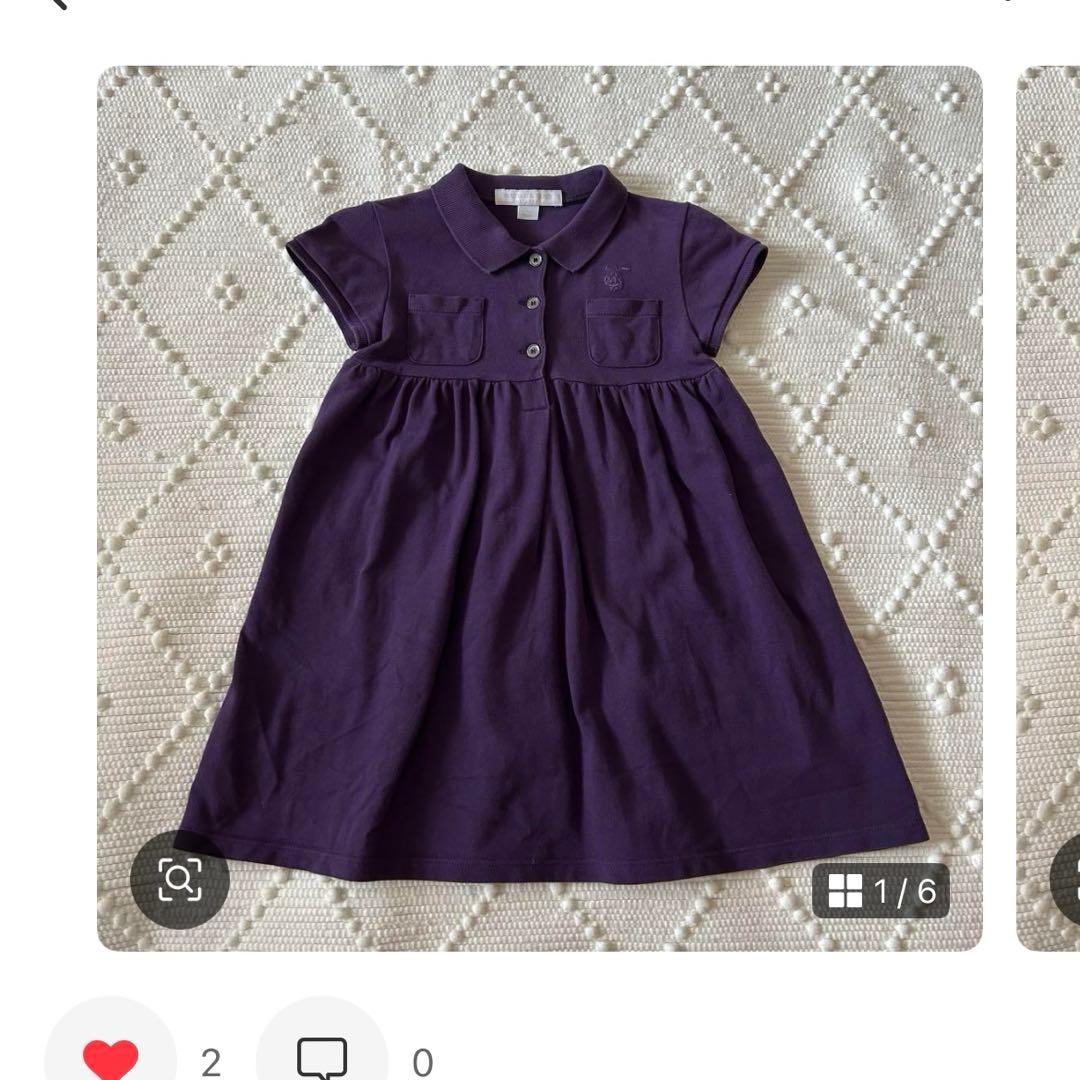Tap the image search lens icon
The image size is (1080, 1080).
click(x=180, y=880)
